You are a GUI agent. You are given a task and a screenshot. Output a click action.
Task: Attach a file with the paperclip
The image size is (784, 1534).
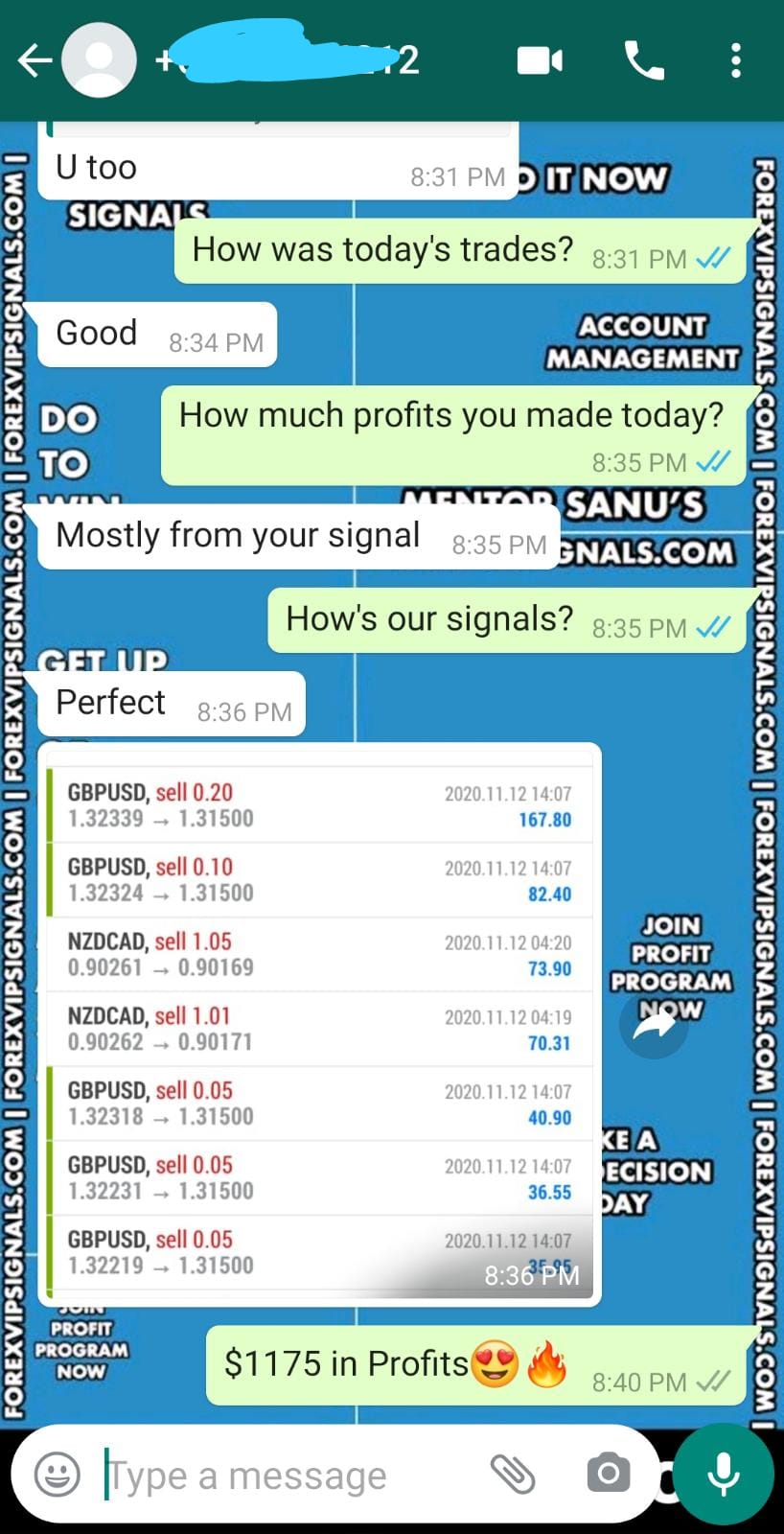[513, 1474]
